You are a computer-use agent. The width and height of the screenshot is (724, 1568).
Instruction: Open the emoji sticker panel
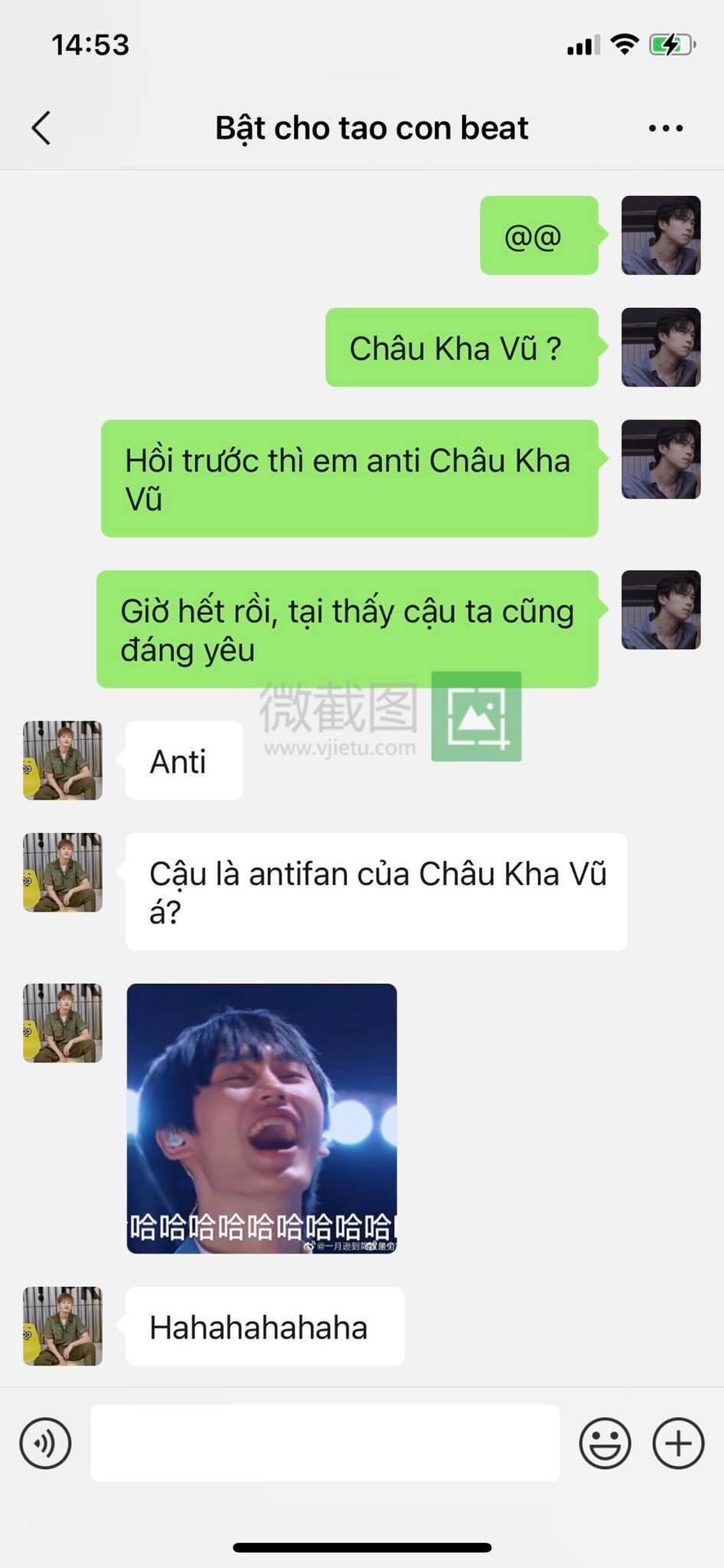[605, 1443]
